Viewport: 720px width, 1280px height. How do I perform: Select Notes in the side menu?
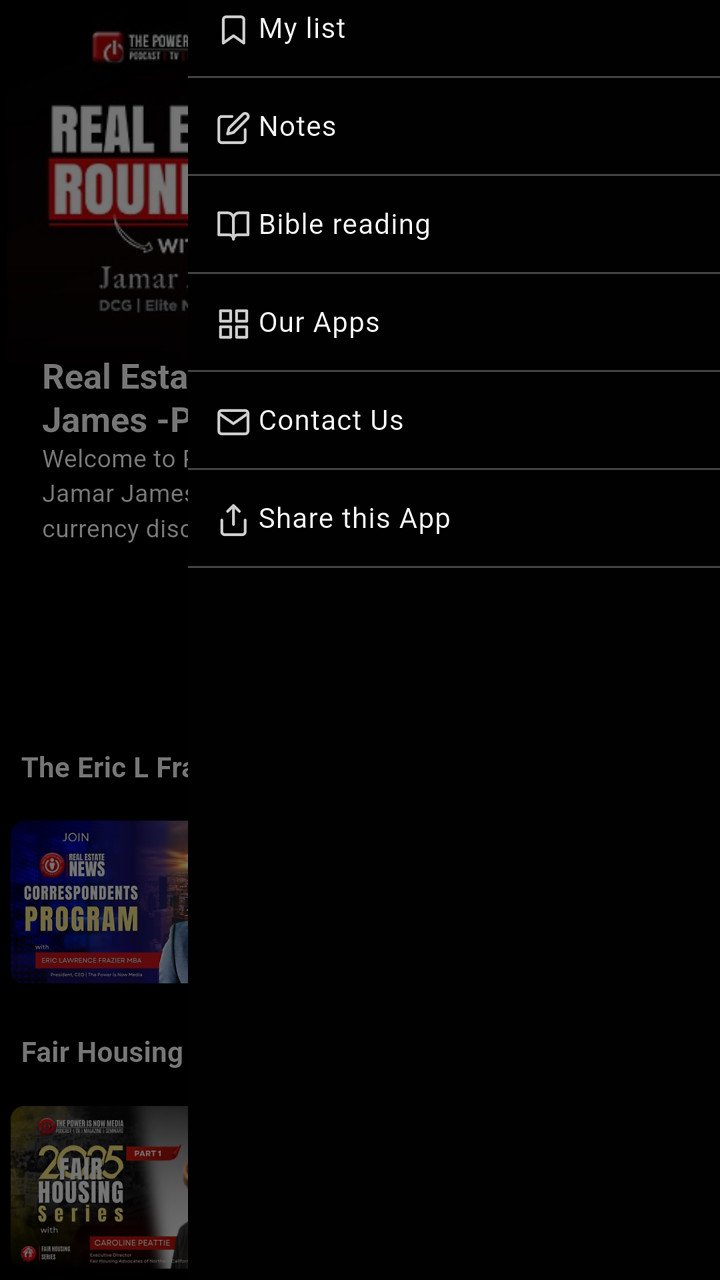(x=297, y=127)
